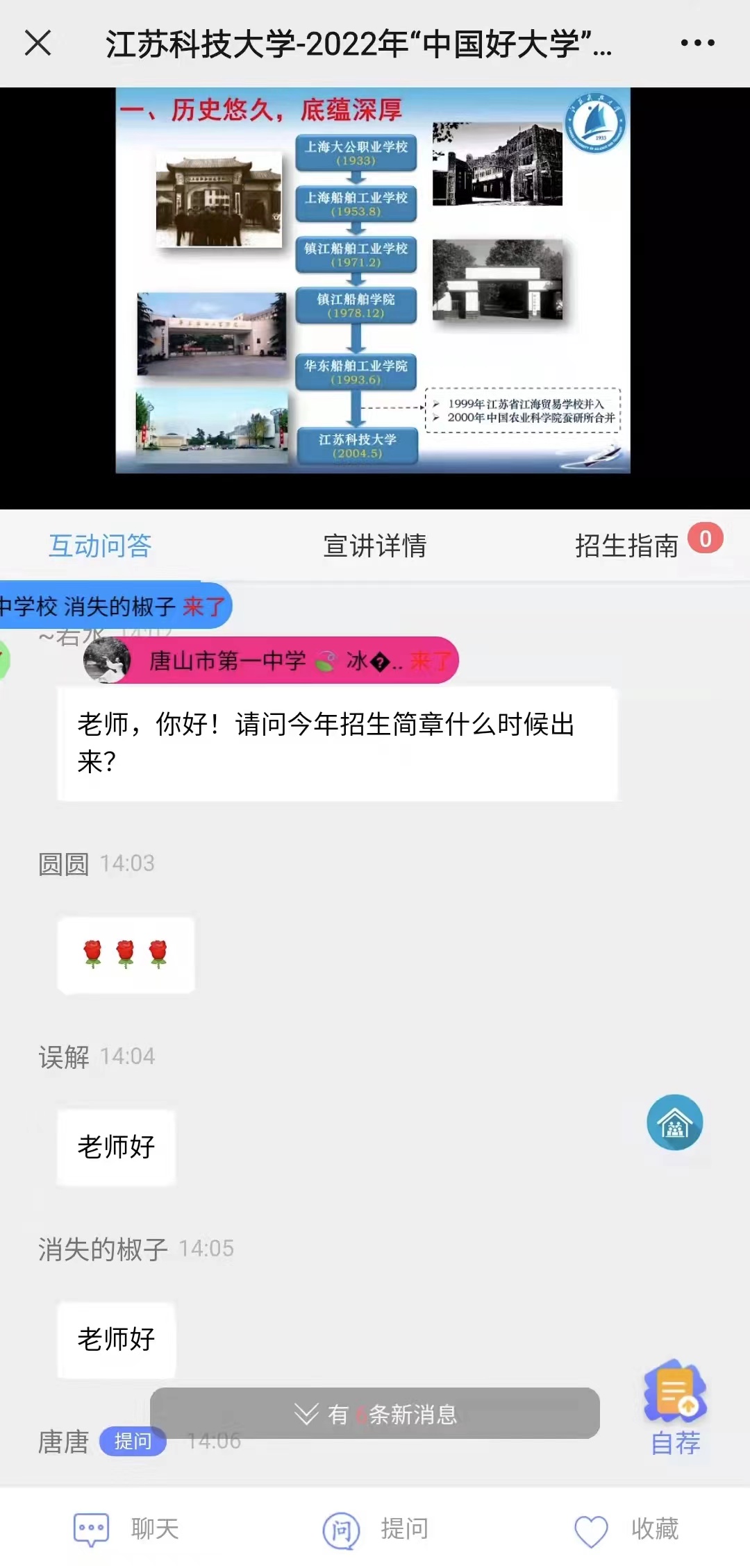
Task: Open the three-dot overflow menu
Action: coord(697,43)
